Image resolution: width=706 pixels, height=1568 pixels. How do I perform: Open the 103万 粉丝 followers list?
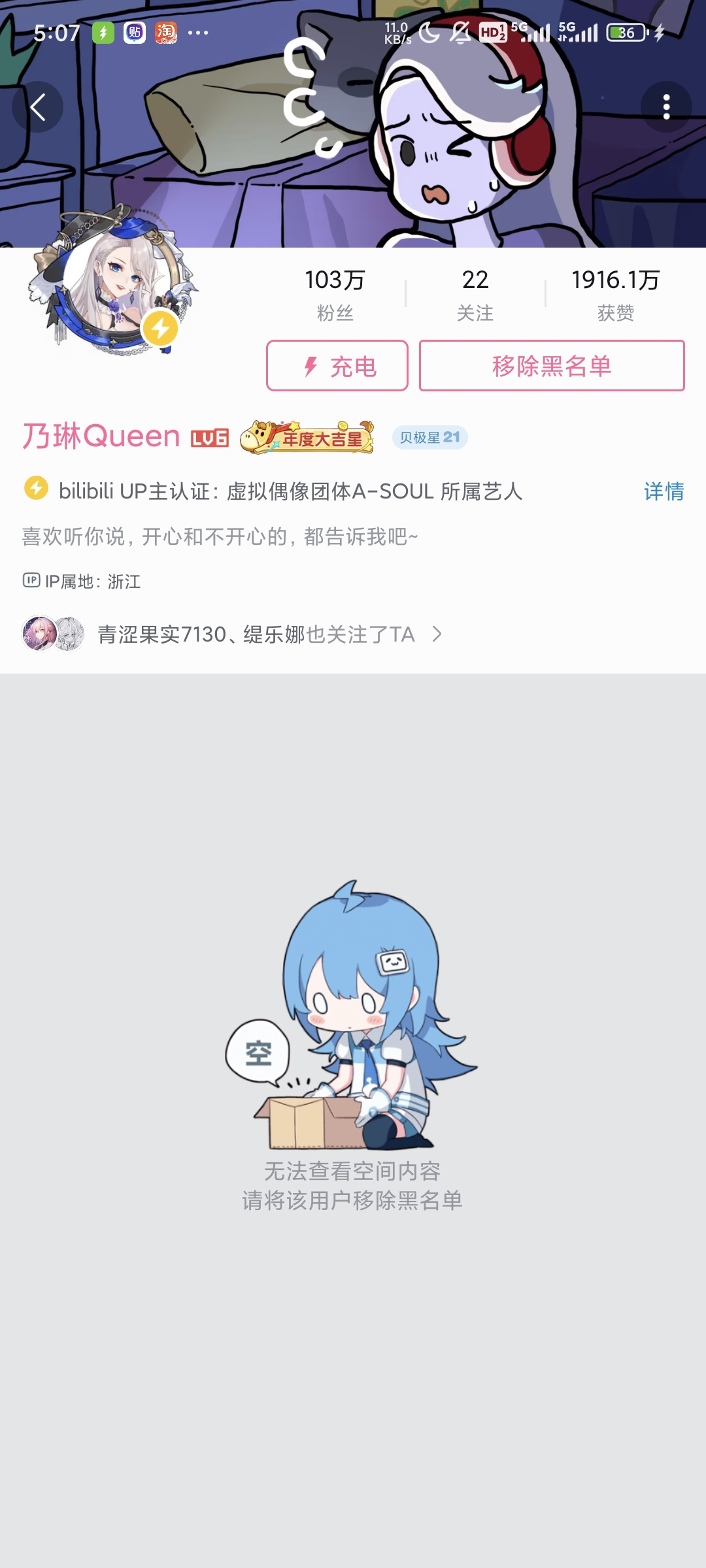tap(335, 295)
